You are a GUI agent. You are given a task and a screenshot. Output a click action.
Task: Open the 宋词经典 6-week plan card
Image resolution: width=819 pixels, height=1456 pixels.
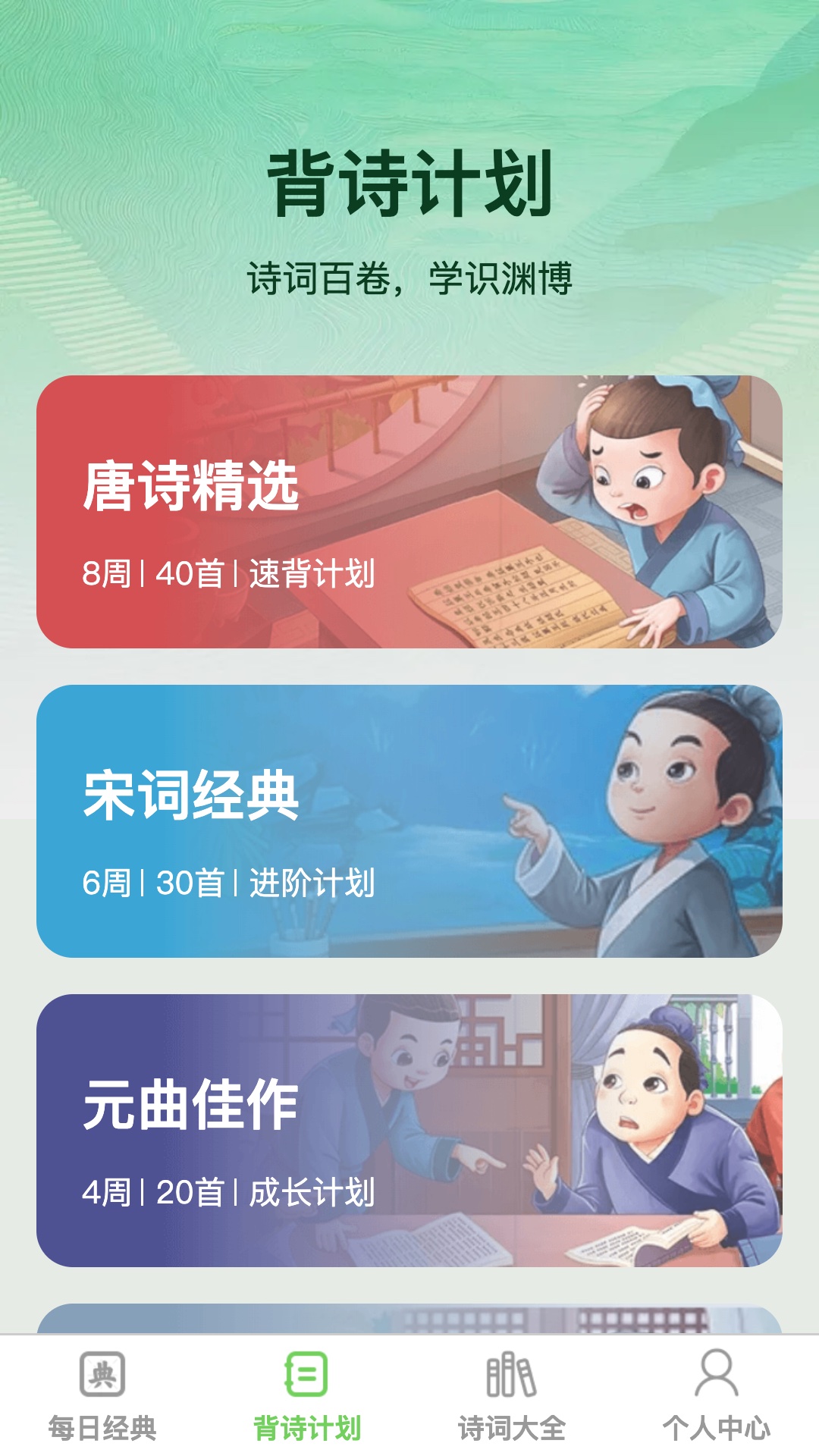(x=409, y=821)
